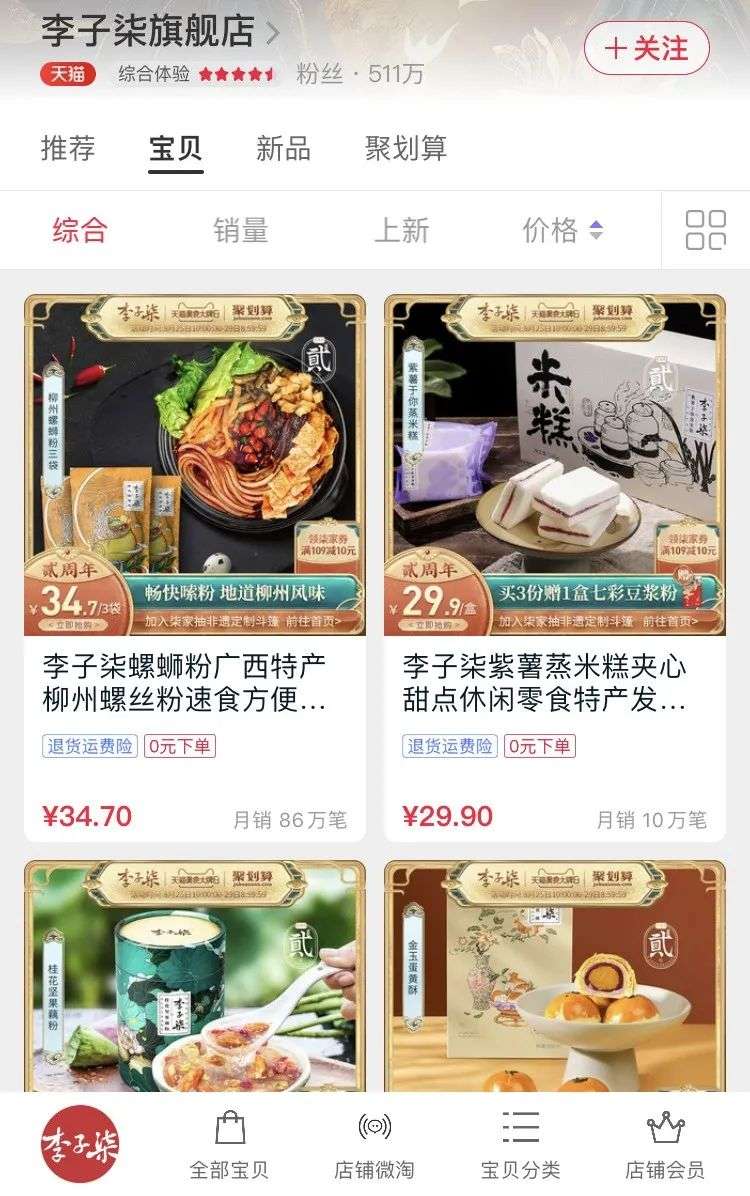This screenshot has width=750, height=1196.
Task: Switch to the 推荐 tab
Action: [x=68, y=149]
